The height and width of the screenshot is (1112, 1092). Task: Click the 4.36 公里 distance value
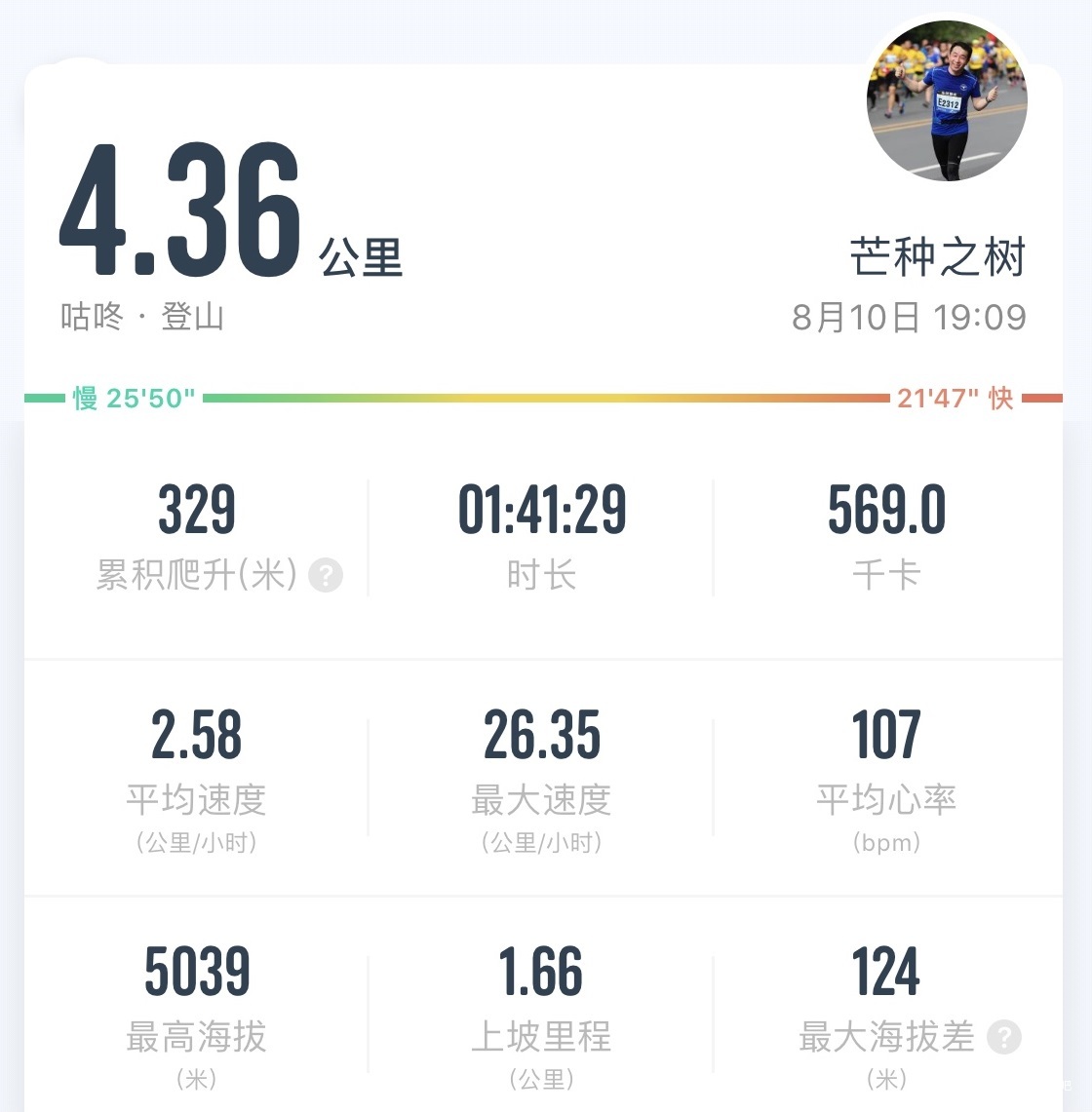click(229, 210)
